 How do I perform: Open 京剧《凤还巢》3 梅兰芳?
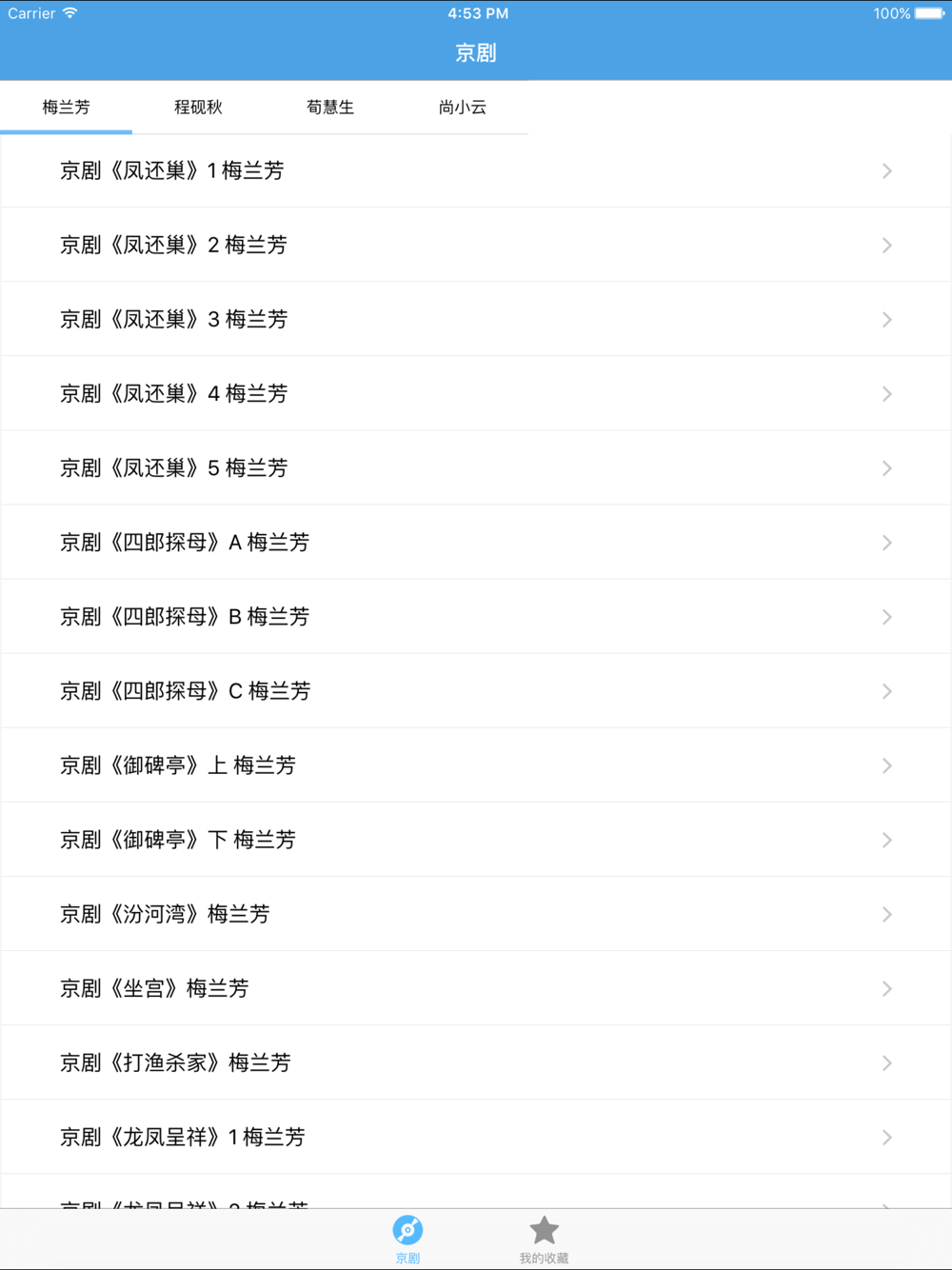click(476, 320)
